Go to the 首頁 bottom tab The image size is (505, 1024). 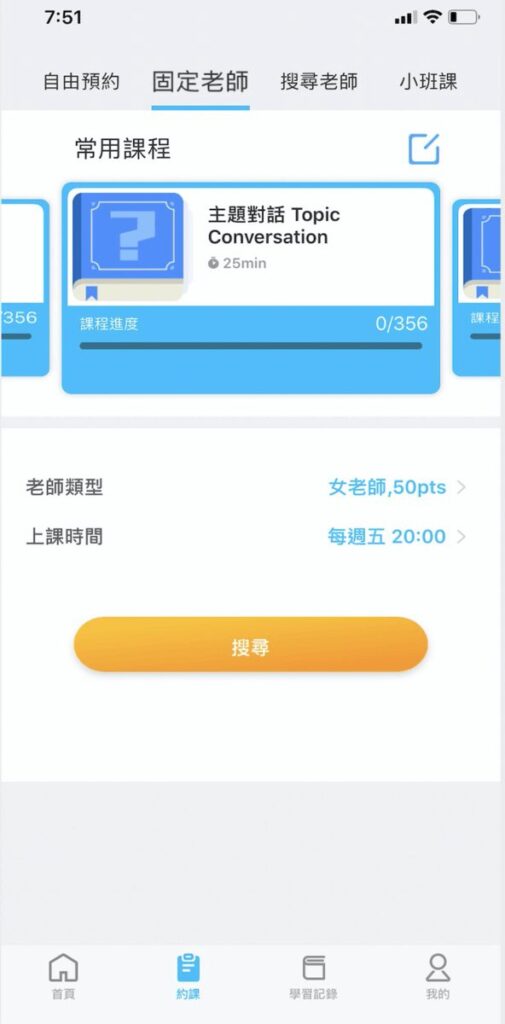pyautogui.click(x=63, y=976)
